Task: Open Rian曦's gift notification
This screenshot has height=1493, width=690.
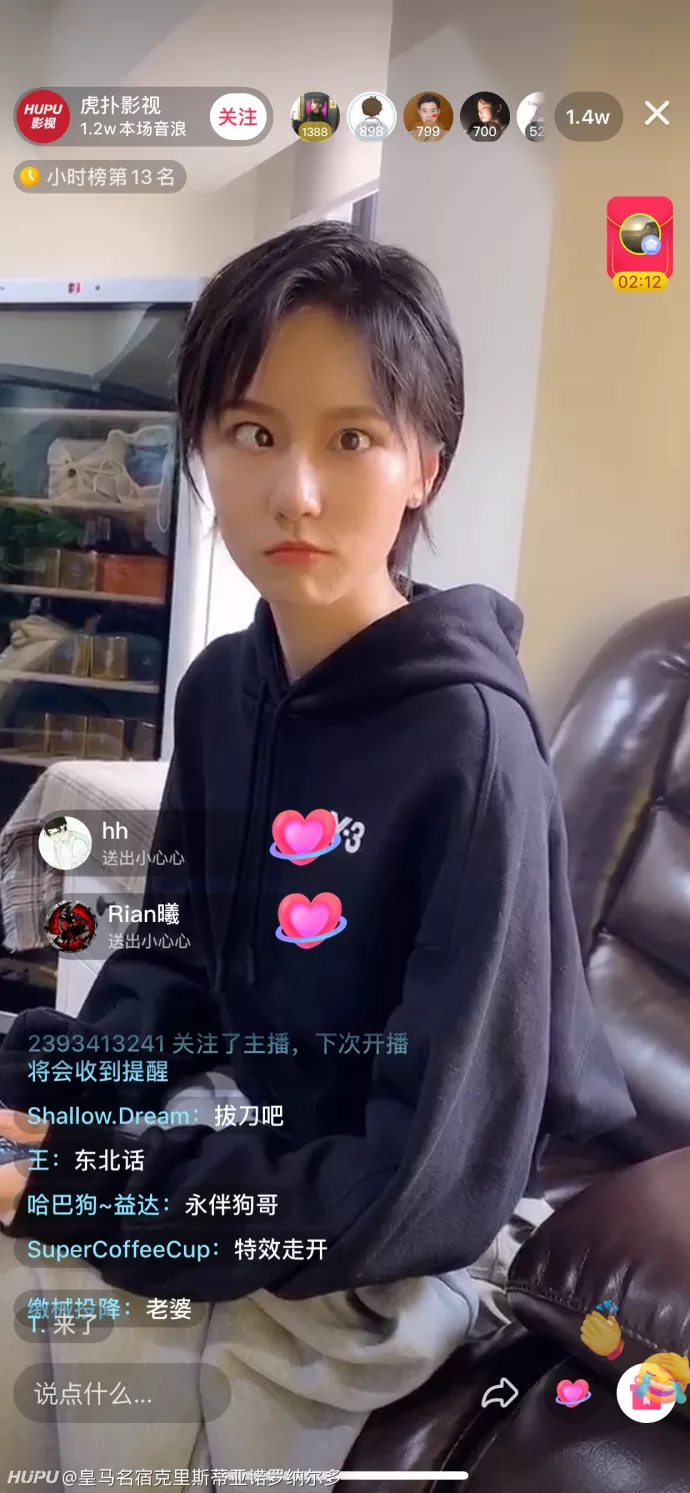Action: (x=116, y=926)
